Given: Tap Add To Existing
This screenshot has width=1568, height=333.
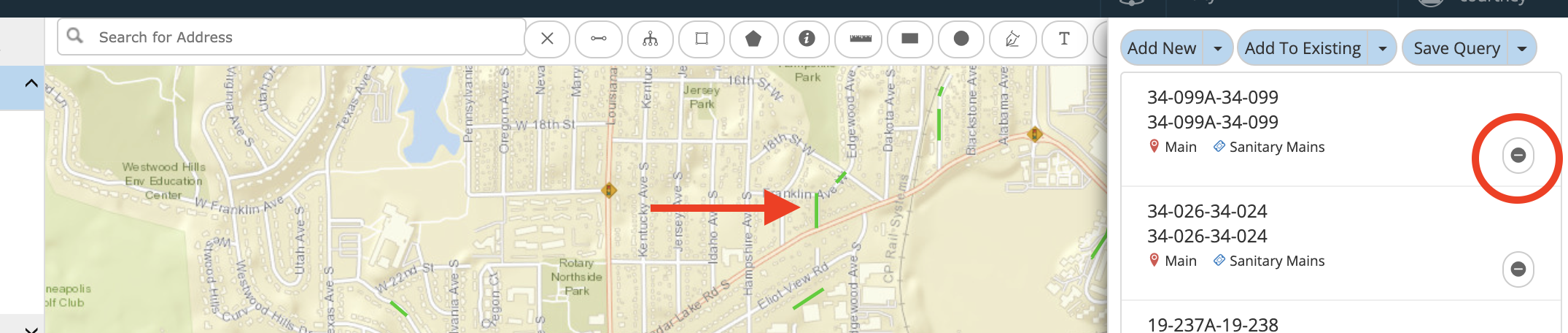Looking at the screenshot, I should pyautogui.click(x=1302, y=48).
